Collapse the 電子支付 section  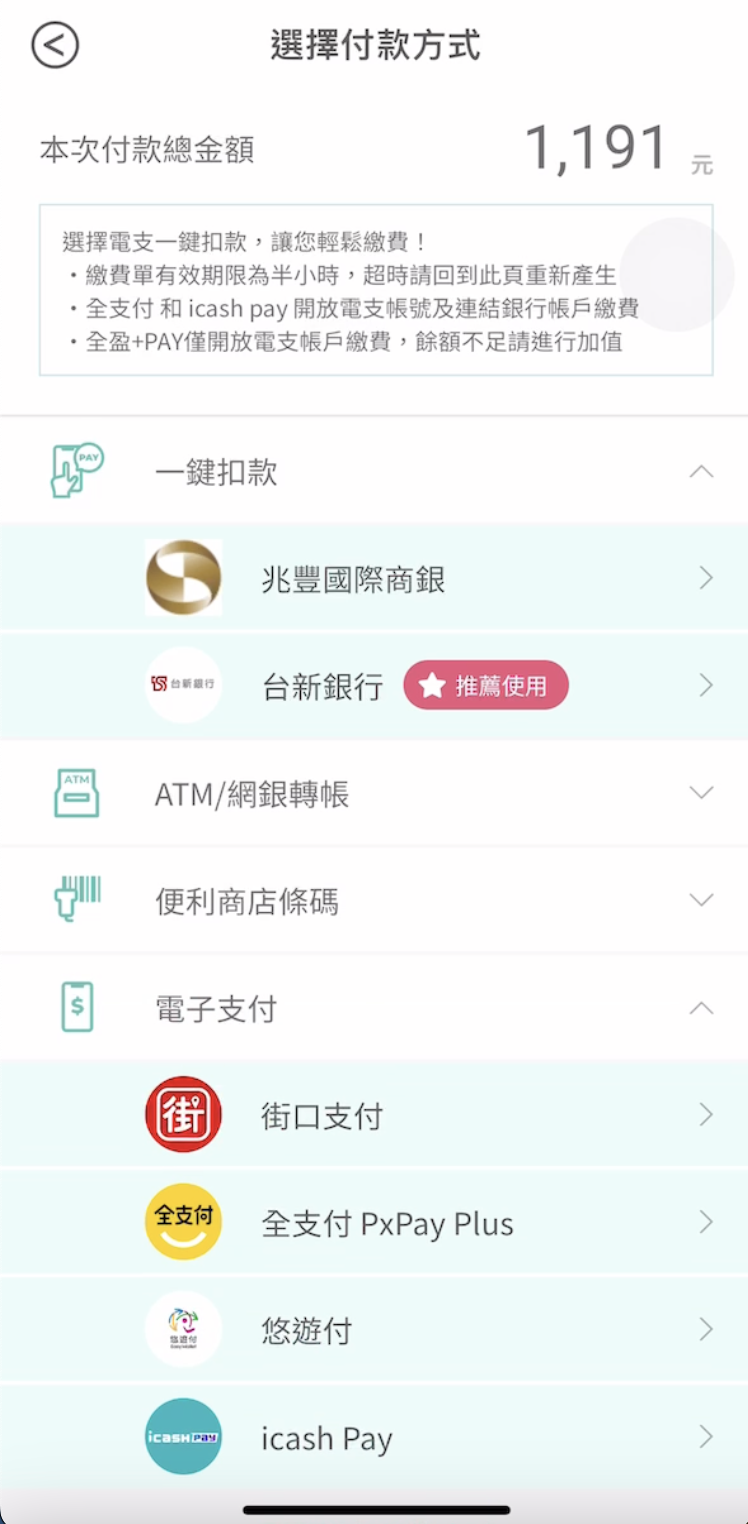374,1008
